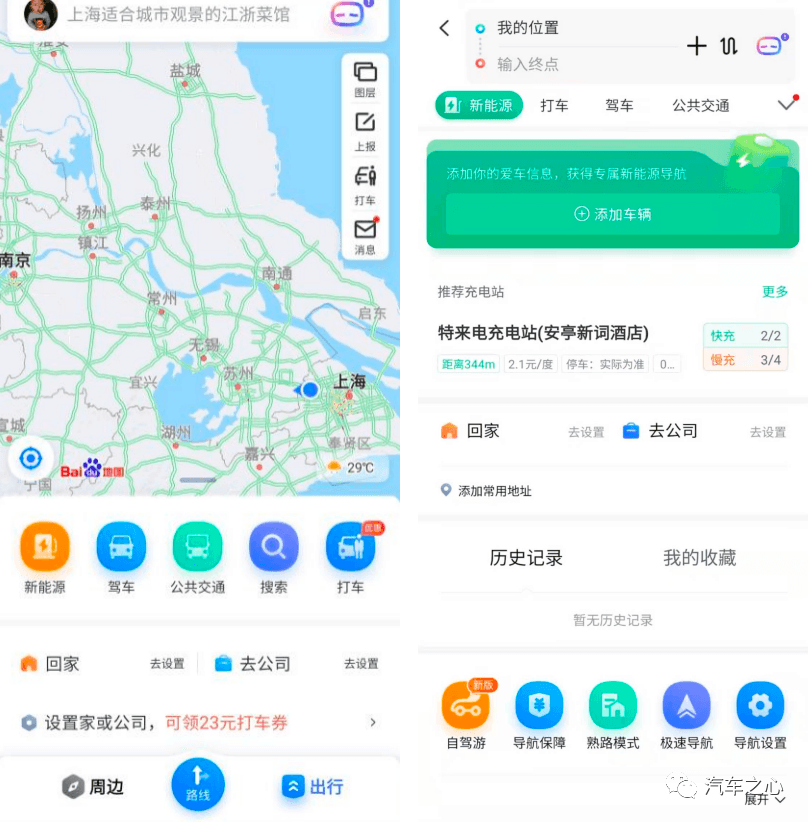
Task: Open the 搜索 shortcut
Action: 273,558
